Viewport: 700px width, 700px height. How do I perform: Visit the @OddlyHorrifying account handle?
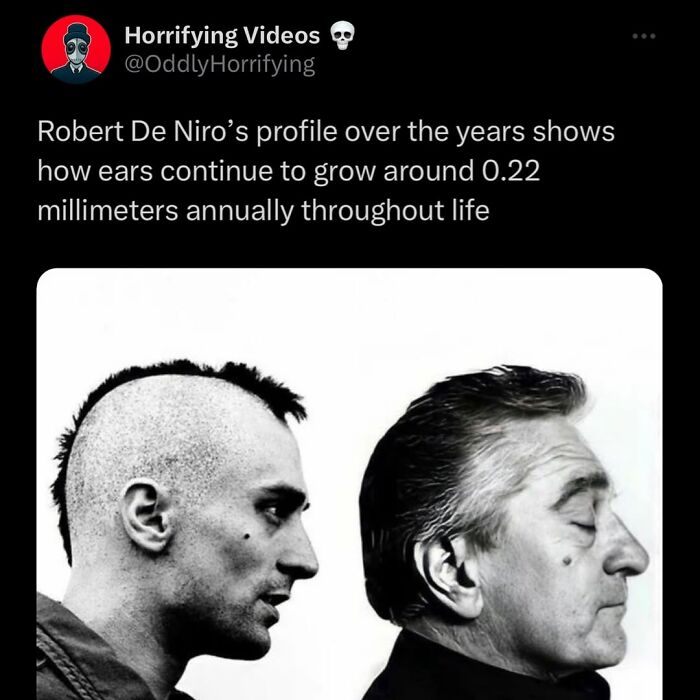(219, 65)
